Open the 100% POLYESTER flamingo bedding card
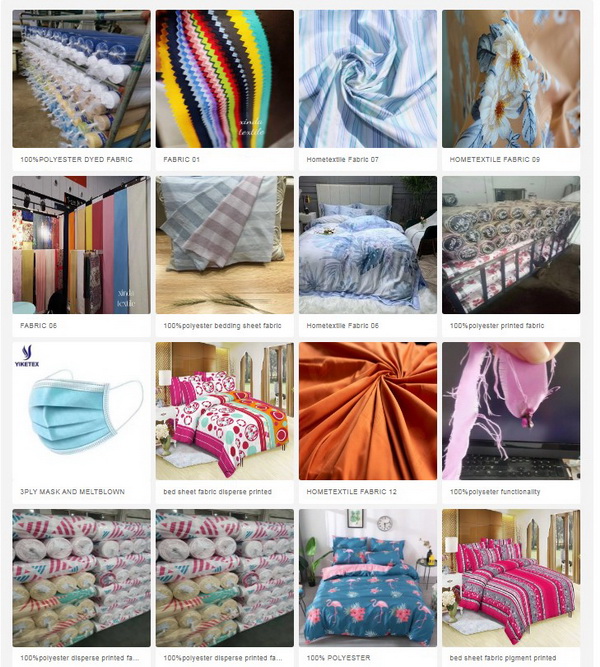600x667 pixels. tap(368, 577)
